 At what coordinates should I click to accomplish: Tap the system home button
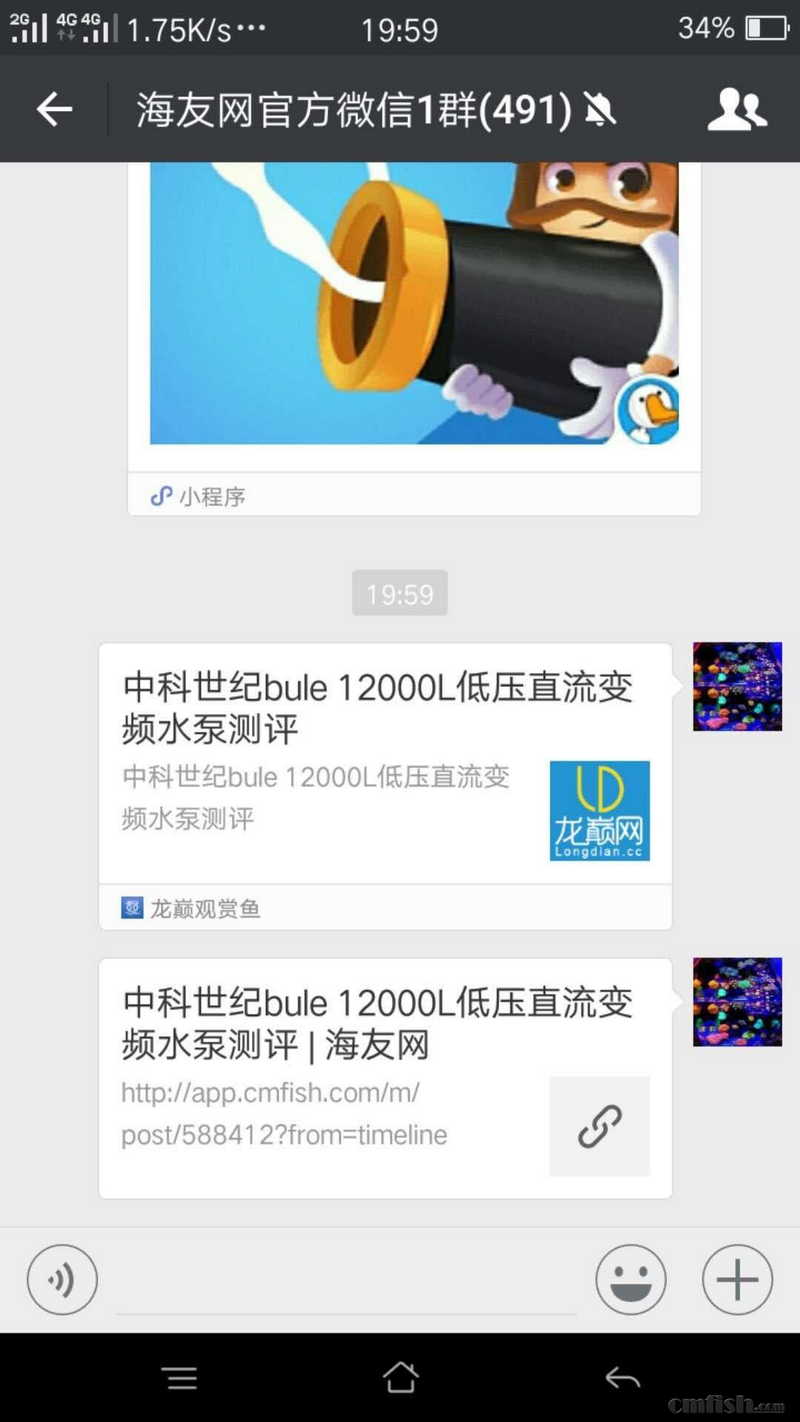pyautogui.click(x=400, y=1378)
